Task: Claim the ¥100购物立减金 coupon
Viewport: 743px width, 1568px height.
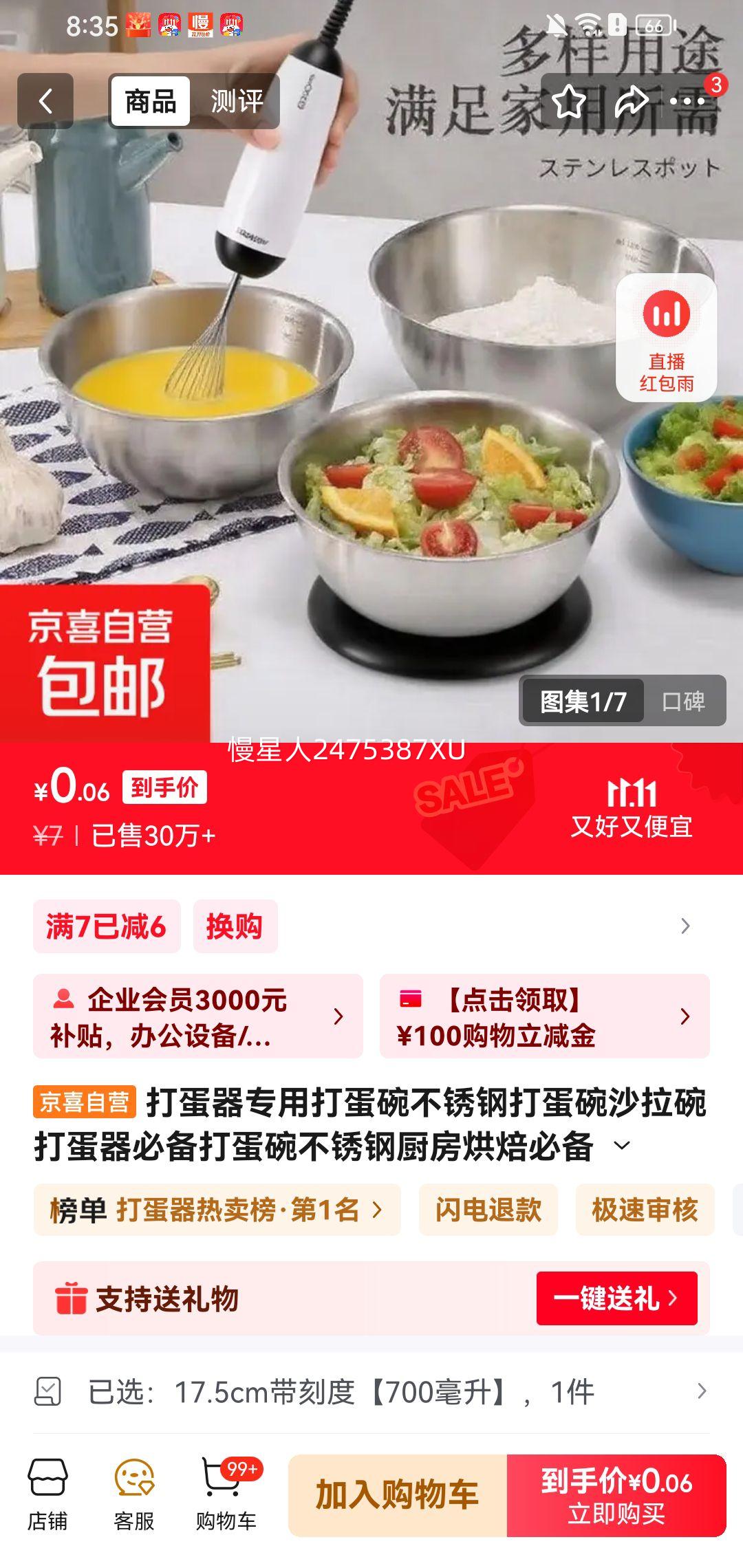Action: click(x=544, y=1016)
